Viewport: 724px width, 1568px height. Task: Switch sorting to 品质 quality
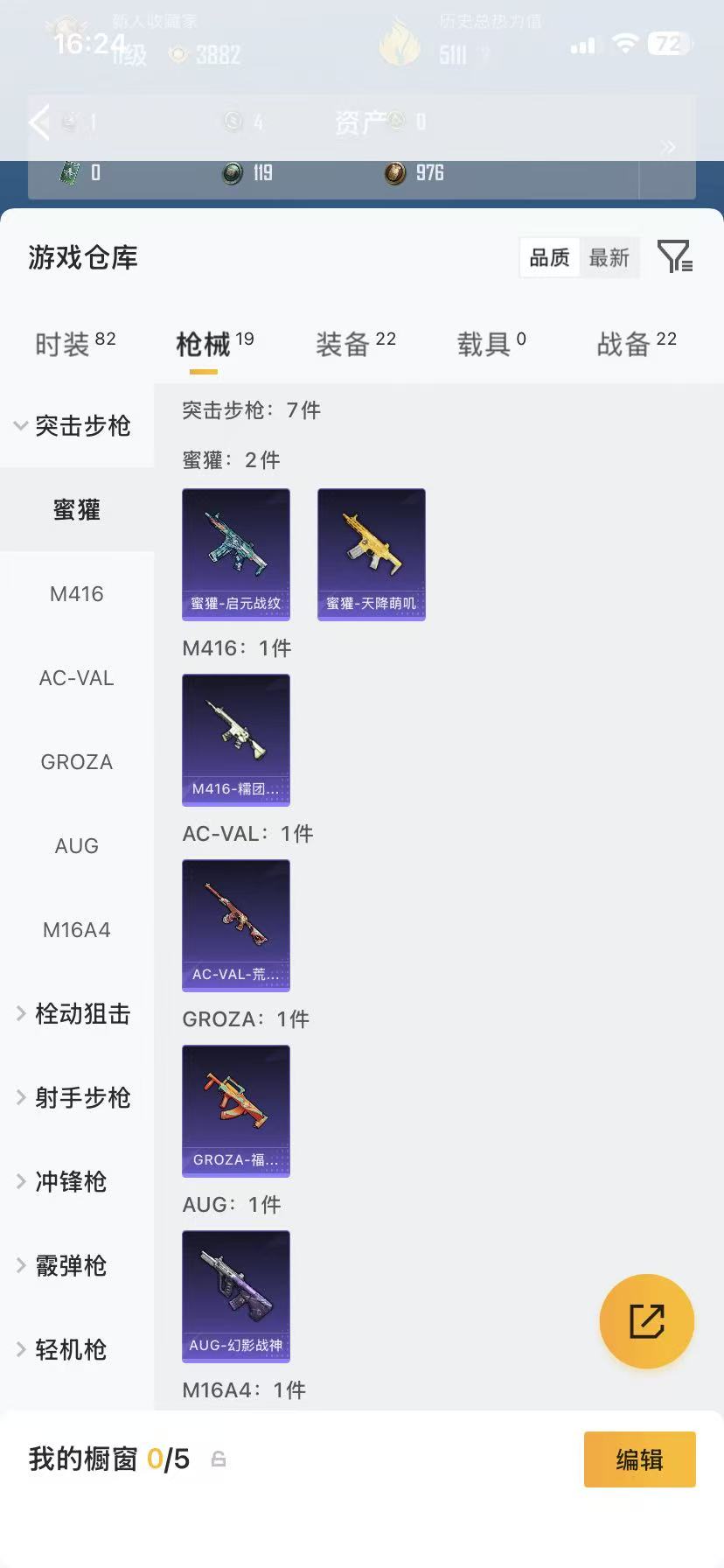(x=548, y=256)
